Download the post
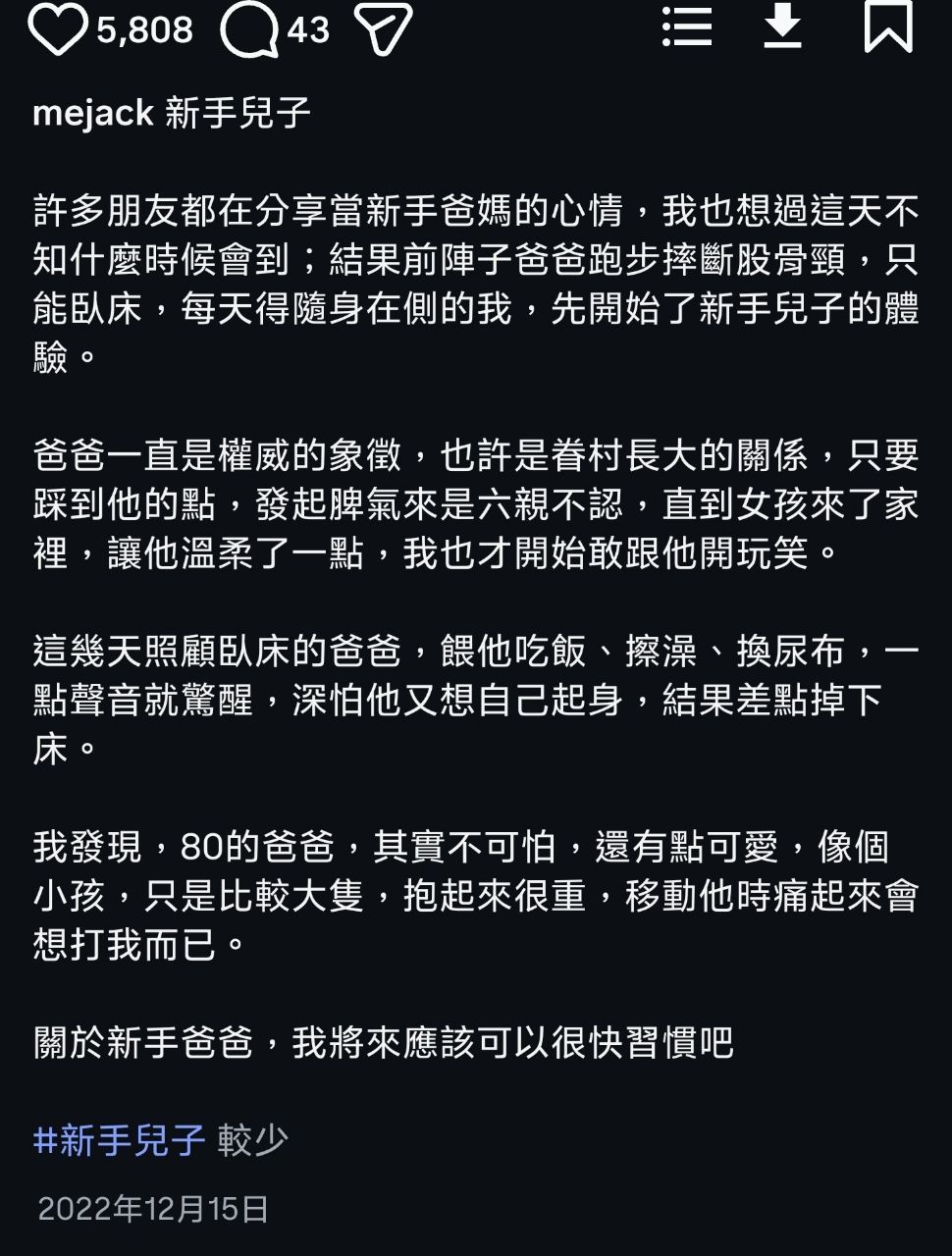The height and width of the screenshot is (1256, 952). [x=783, y=27]
